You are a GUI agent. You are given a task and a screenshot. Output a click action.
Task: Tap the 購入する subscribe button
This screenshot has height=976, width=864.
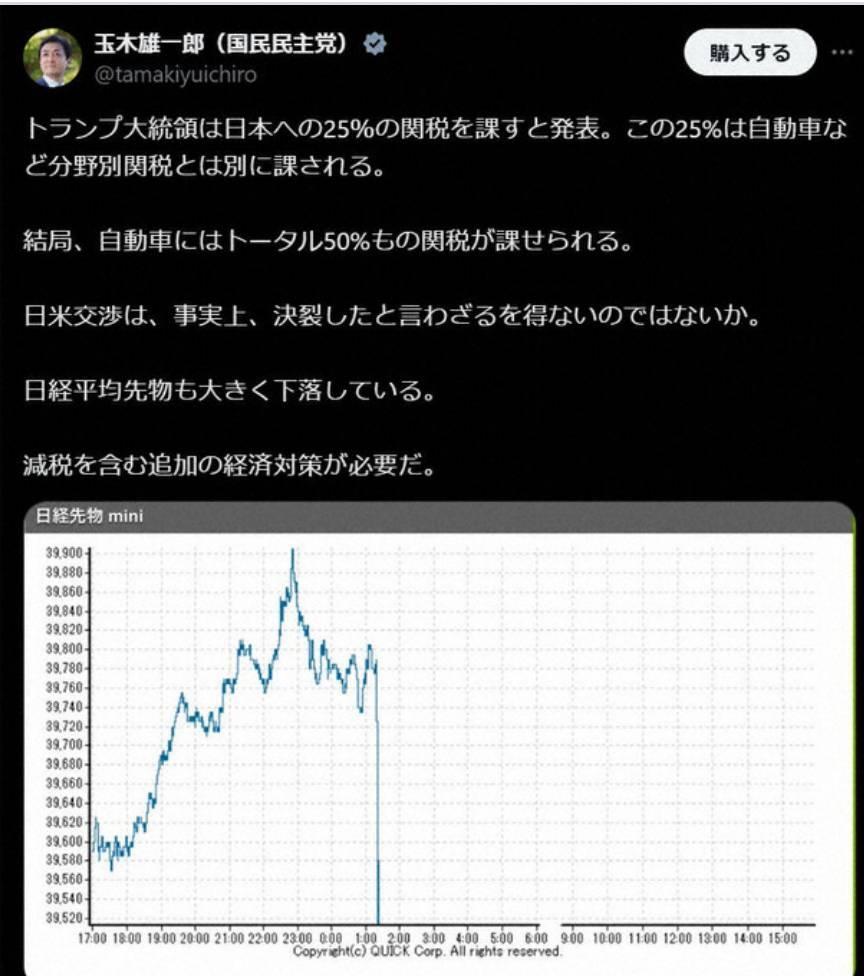click(x=750, y=54)
